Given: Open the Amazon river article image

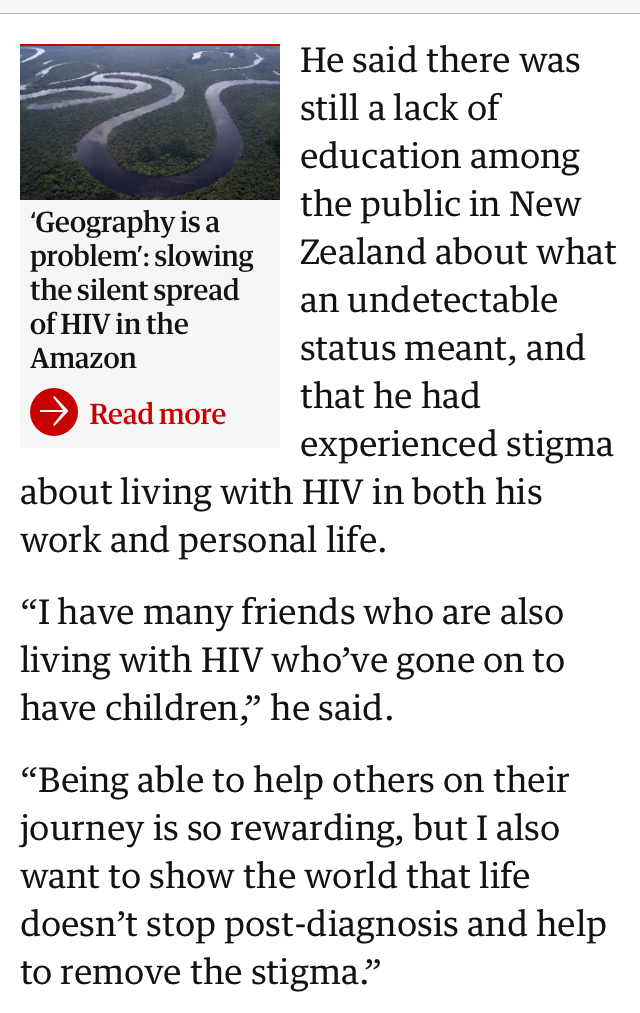Looking at the screenshot, I should pos(150,123).
